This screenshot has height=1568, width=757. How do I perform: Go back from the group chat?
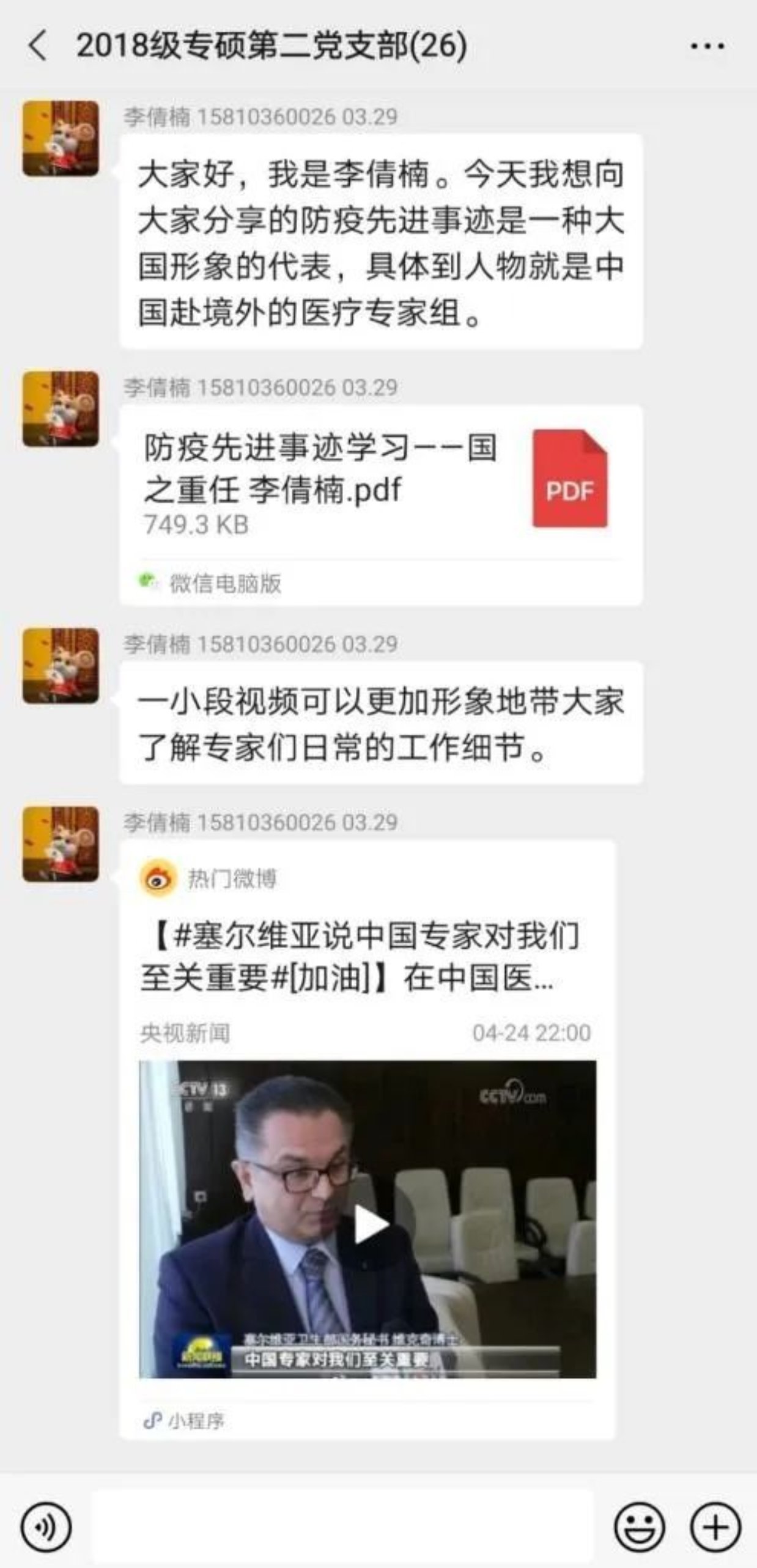[x=38, y=46]
